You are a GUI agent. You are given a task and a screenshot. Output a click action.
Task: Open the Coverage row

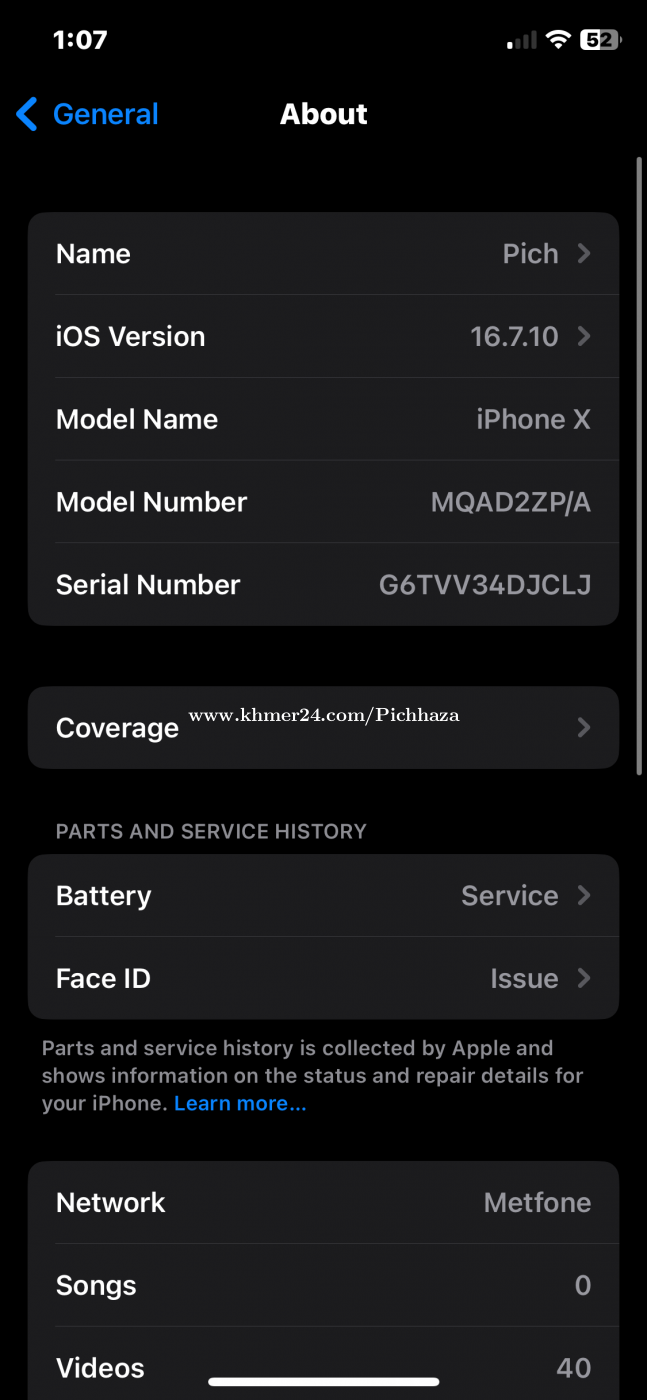[x=323, y=728]
